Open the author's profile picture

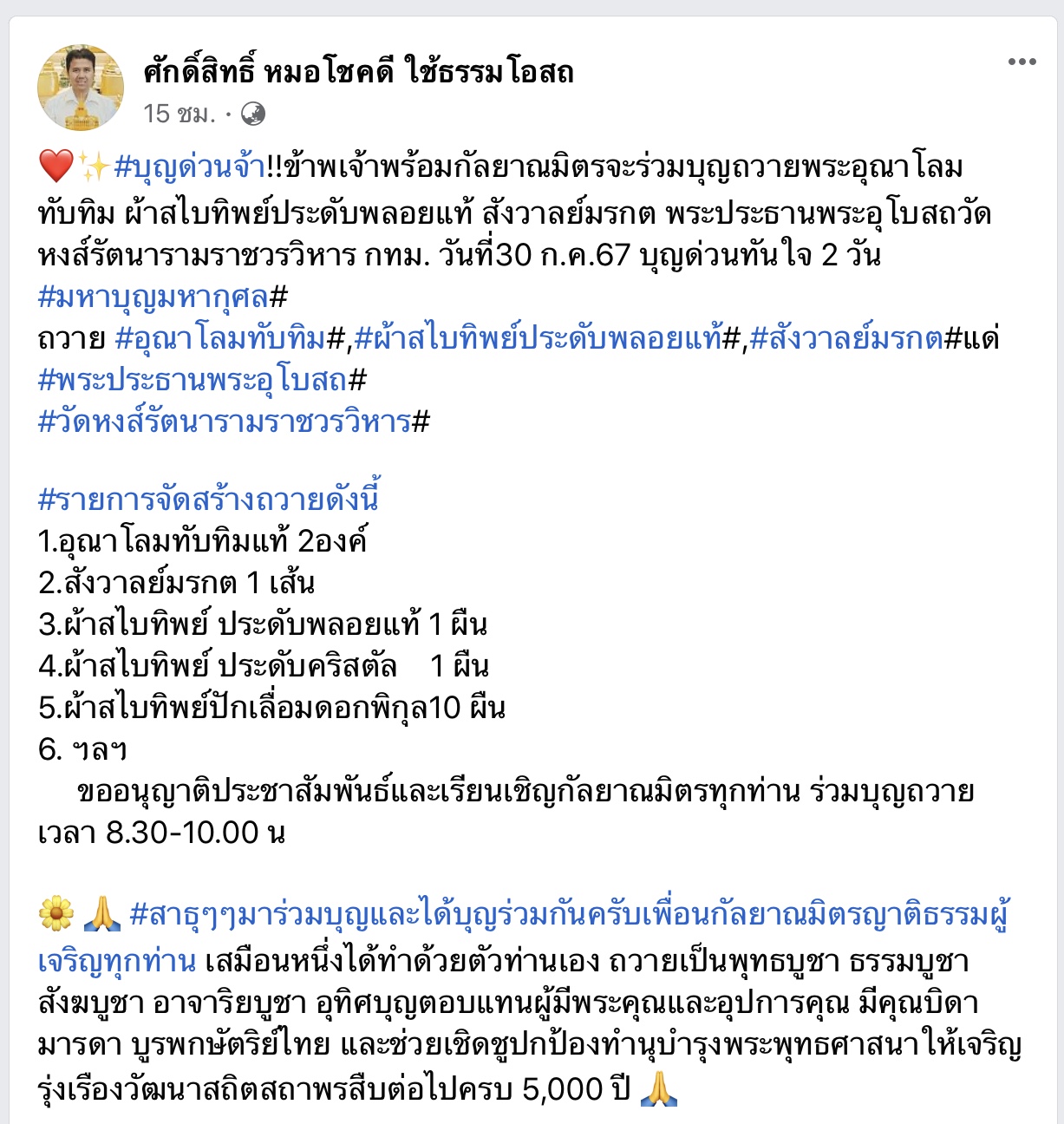(x=81, y=87)
